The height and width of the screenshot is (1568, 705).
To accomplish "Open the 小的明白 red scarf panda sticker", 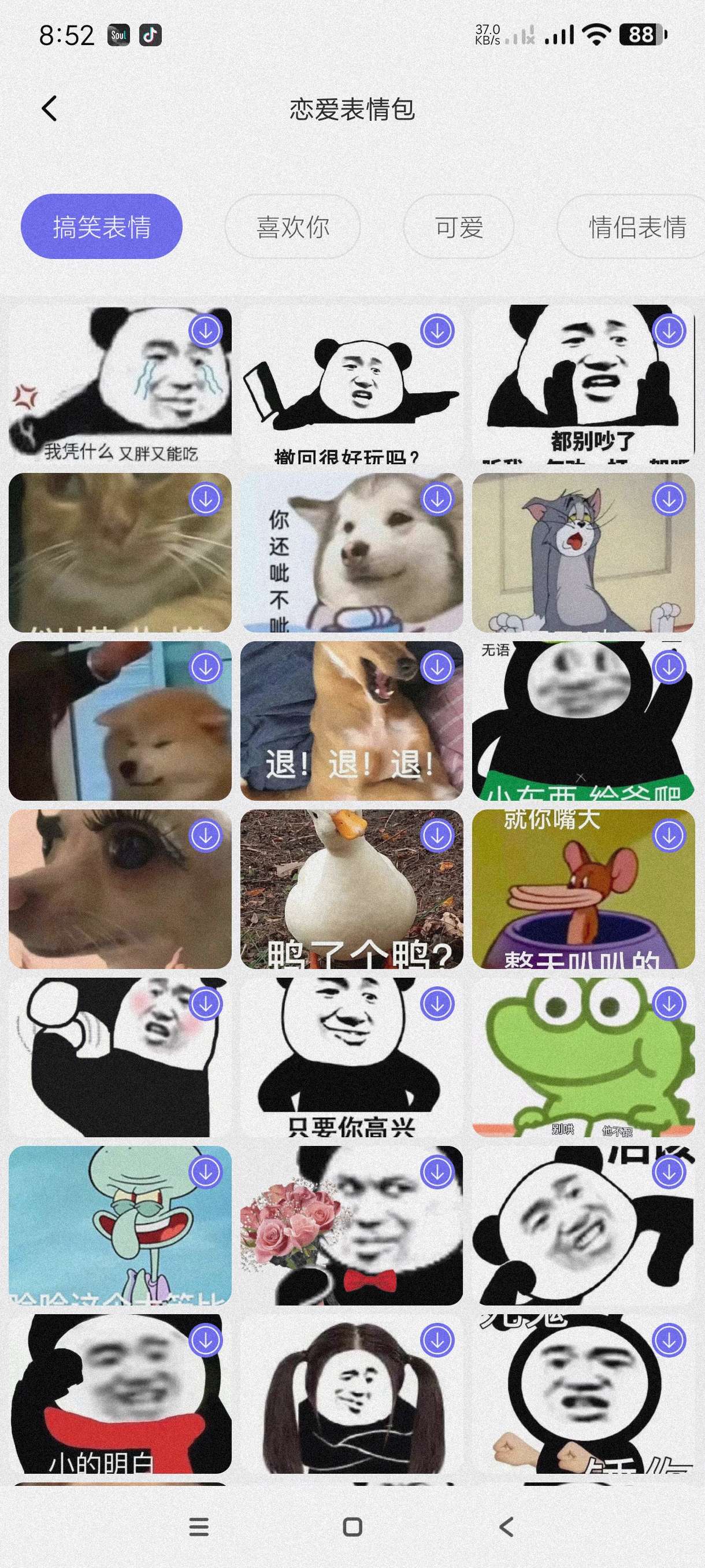I will click(120, 1394).
